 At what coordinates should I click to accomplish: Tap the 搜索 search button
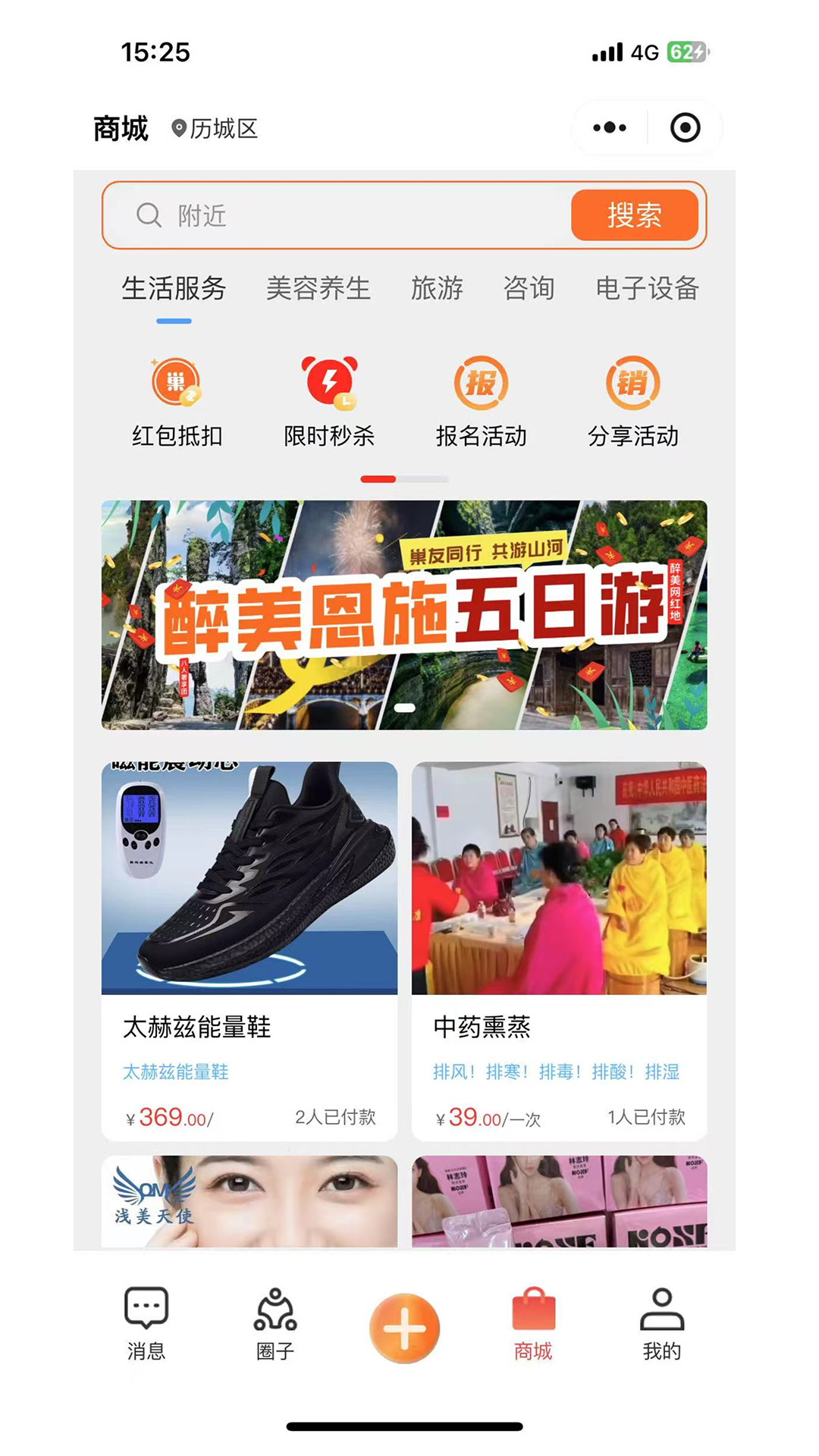[x=634, y=215]
